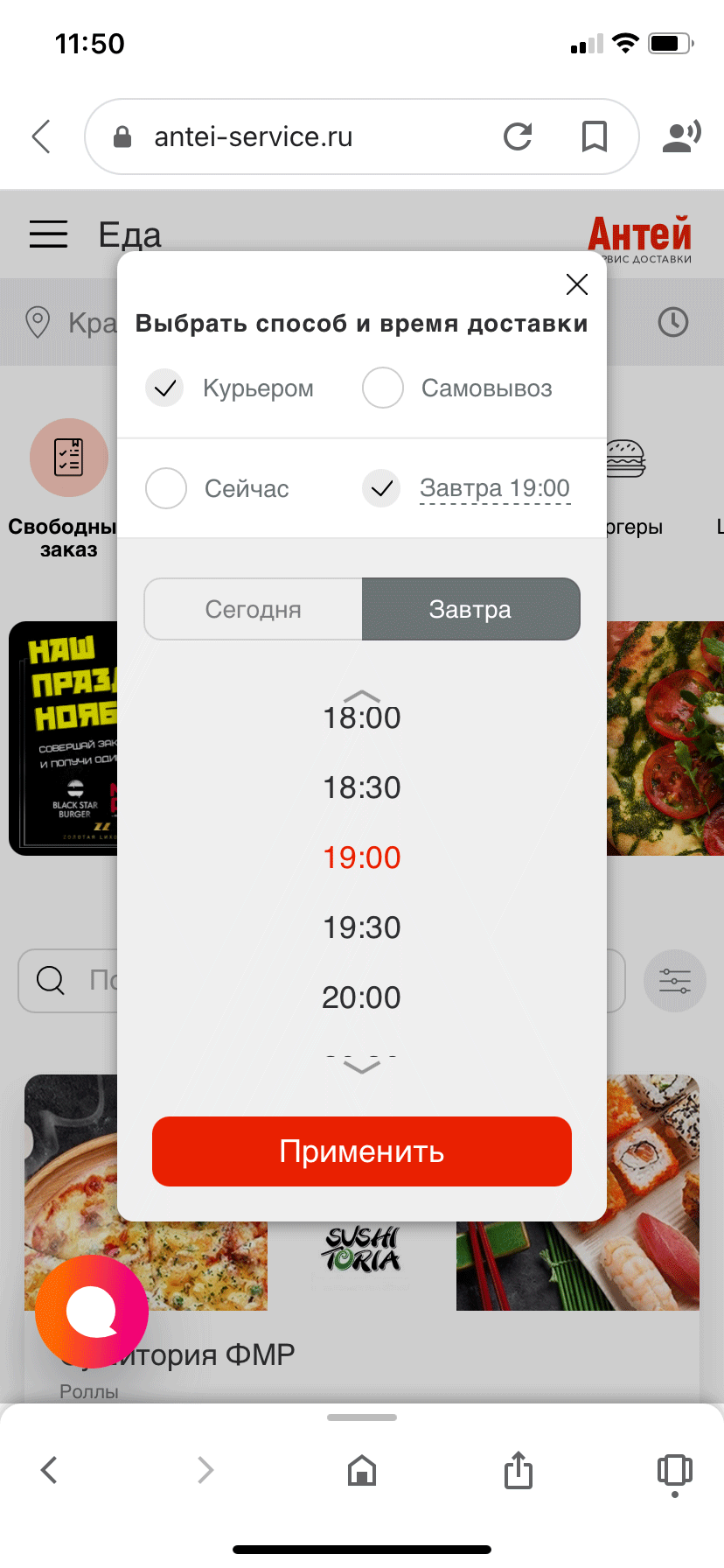724x1568 pixels.
Task: Go to the browser home page
Action: click(362, 1470)
